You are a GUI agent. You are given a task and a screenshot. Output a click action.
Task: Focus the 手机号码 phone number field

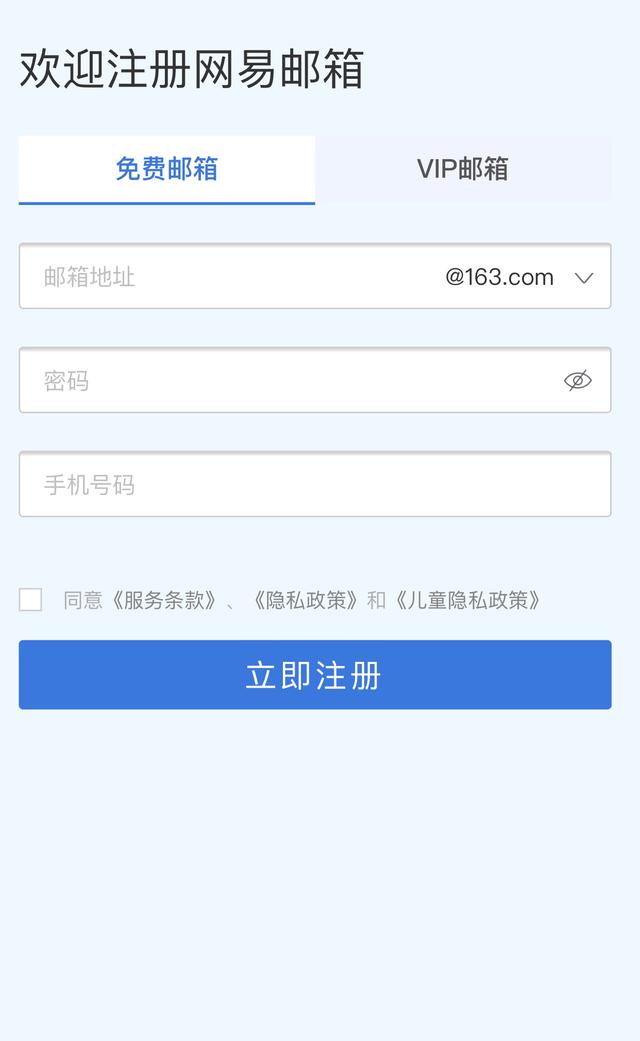pos(315,484)
